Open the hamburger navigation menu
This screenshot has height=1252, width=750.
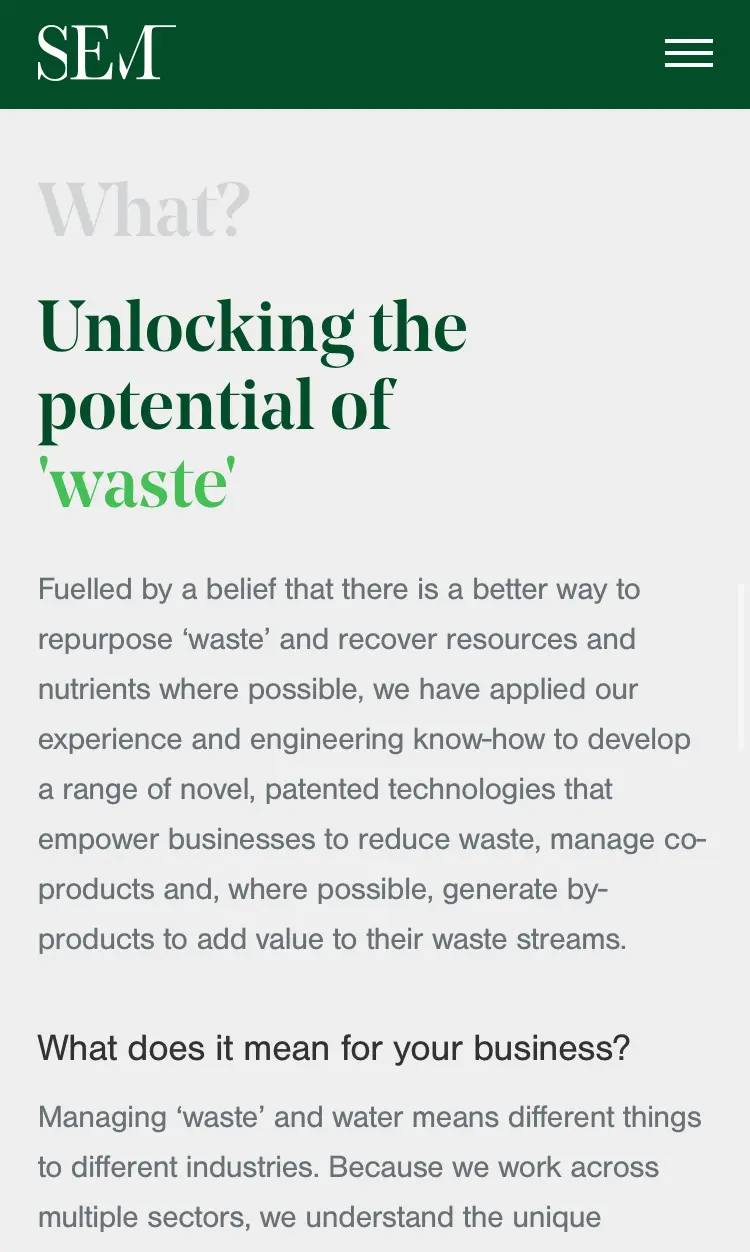(688, 53)
